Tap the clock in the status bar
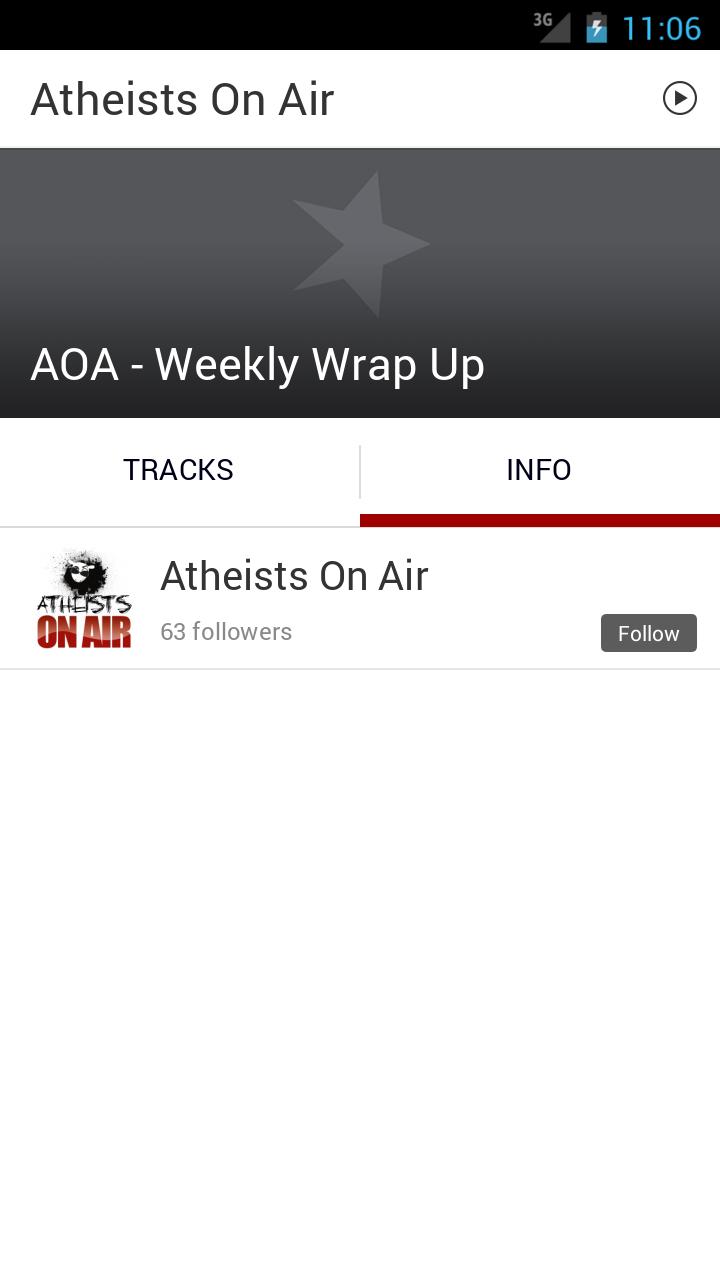The image size is (720, 1280). point(661,27)
